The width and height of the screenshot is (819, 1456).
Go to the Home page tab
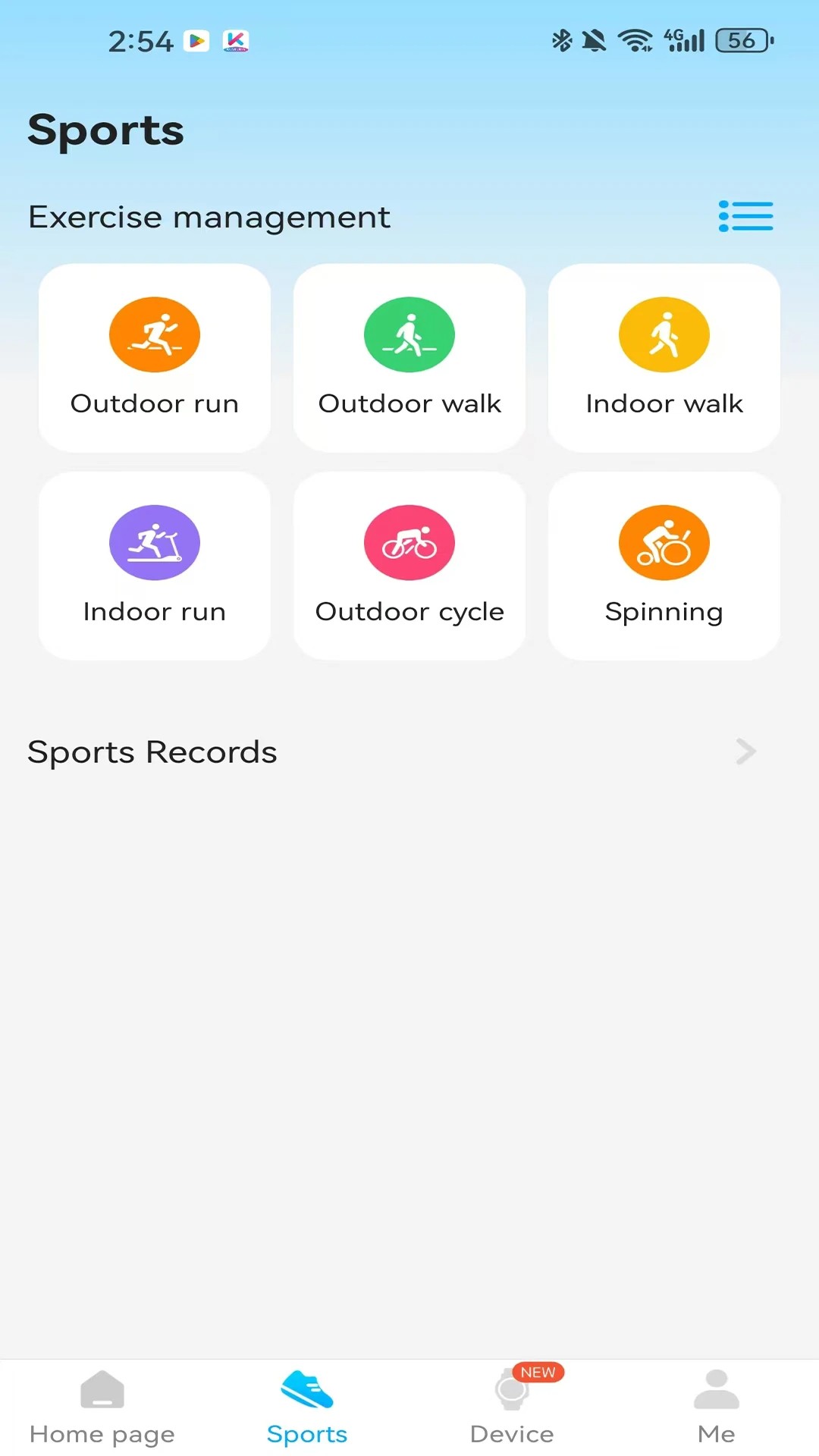coord(102,1407)
